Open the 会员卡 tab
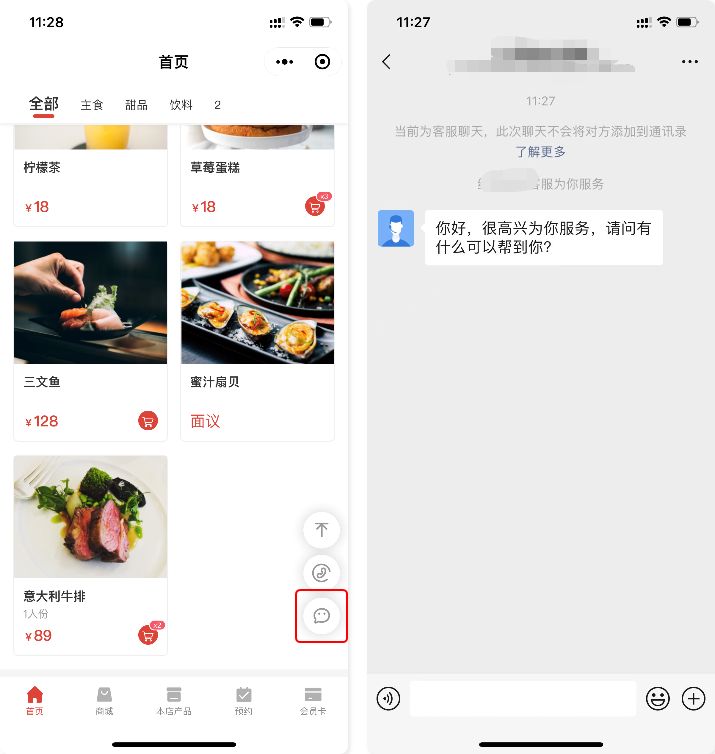This screenshot has width=715, height=754. 313,701
